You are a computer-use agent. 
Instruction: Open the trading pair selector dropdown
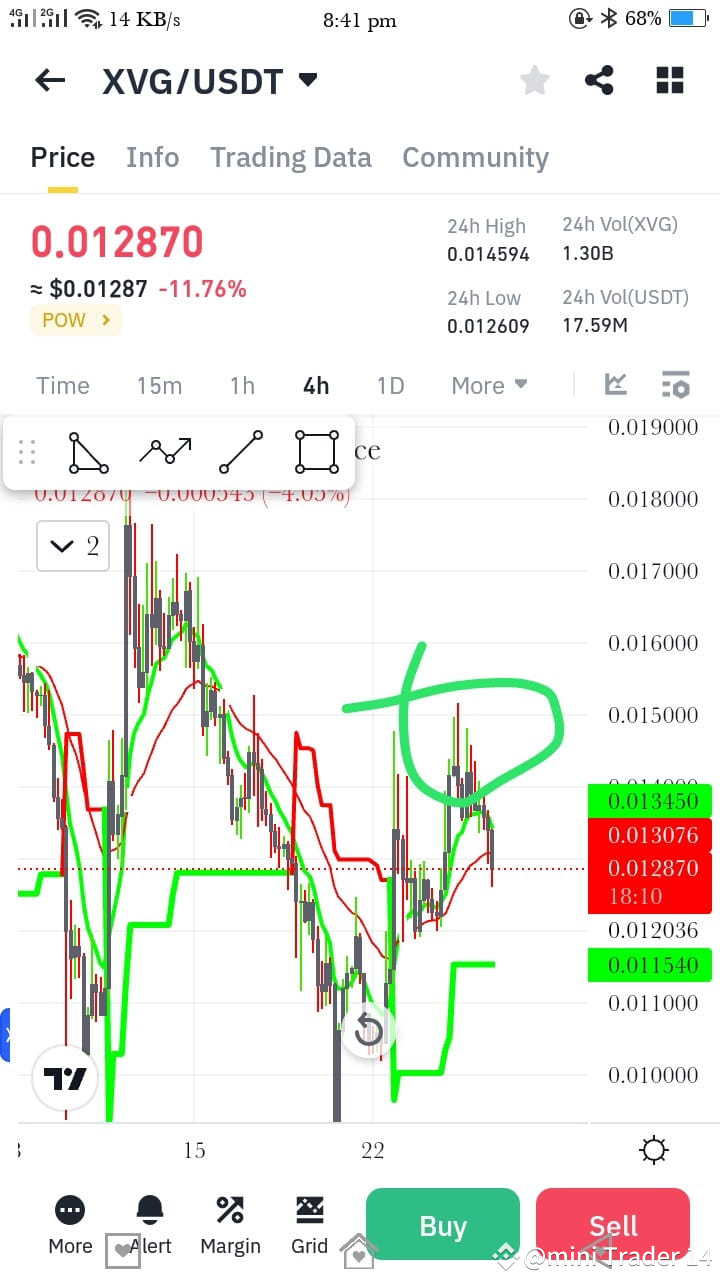click(x=307, y=80)
